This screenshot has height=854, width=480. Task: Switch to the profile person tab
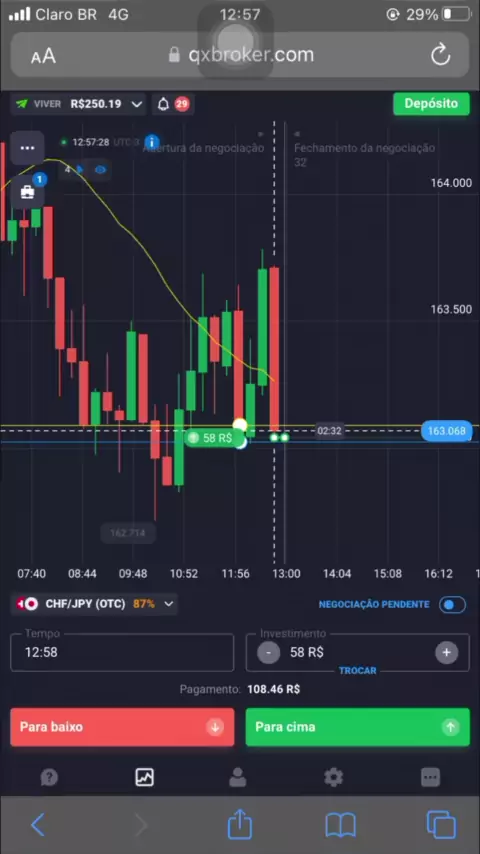238,777
